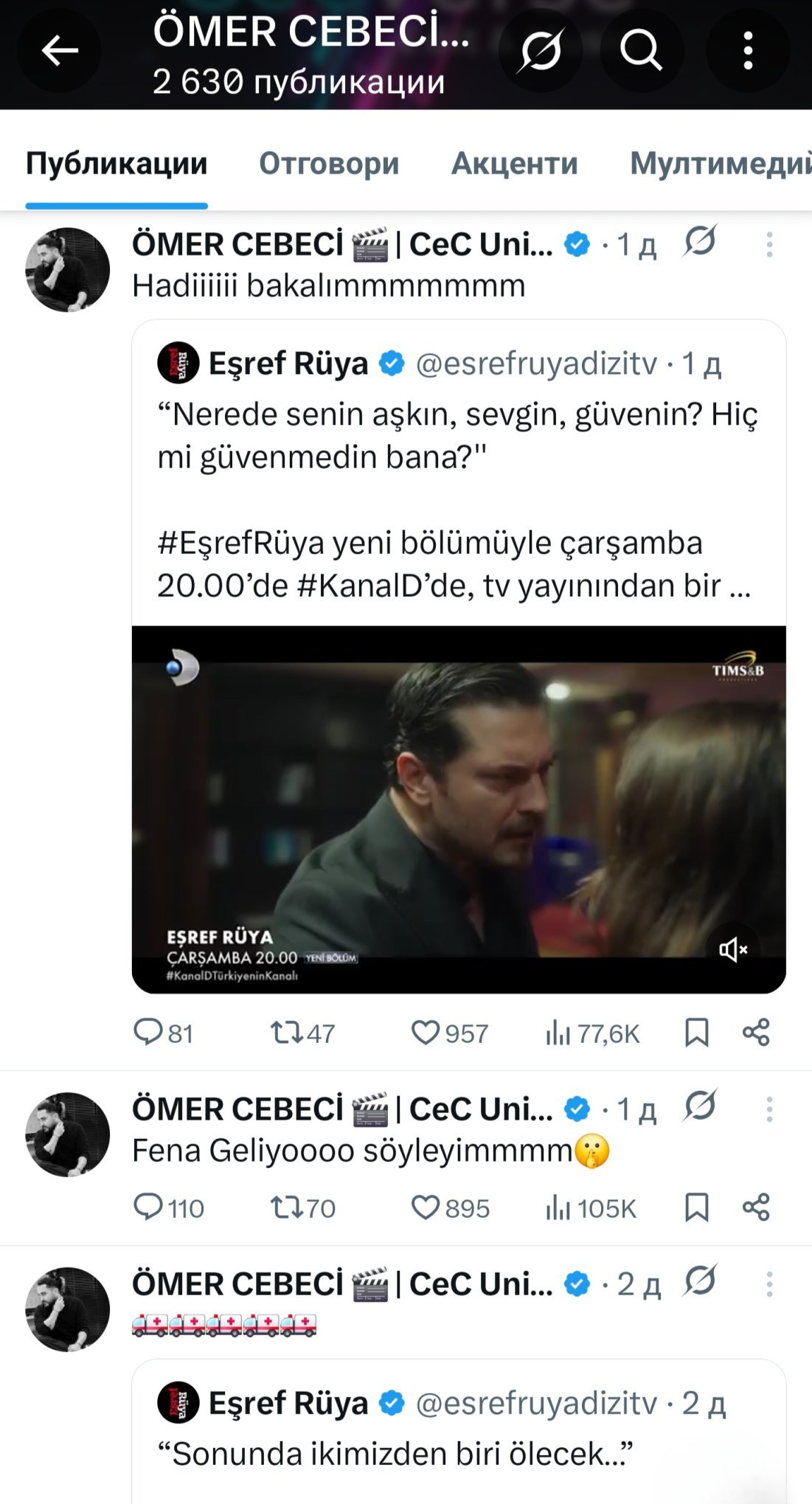Screen dimensions: 812x1504
Task: Unmute the Eşref Rüya video
Action: [x=732, y=949]
